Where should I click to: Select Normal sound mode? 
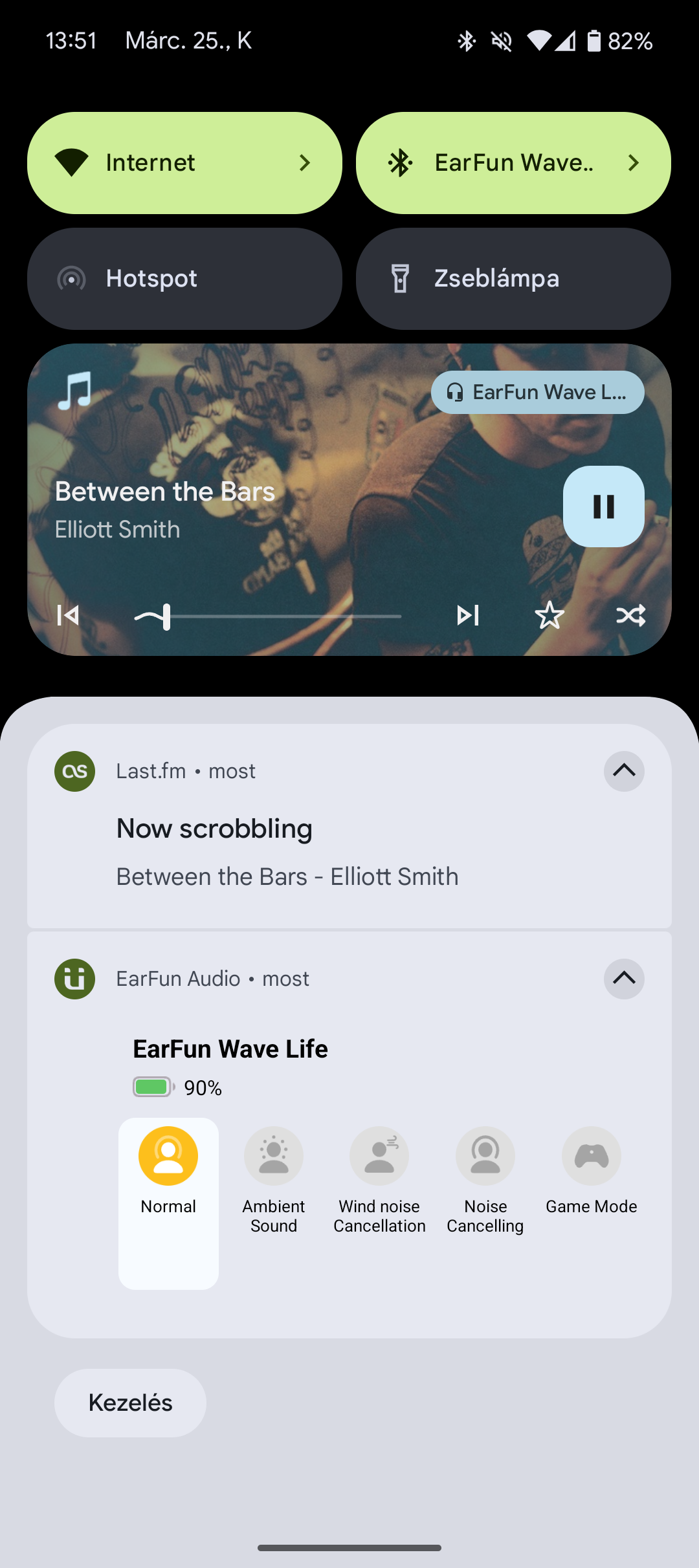(168, 1203)
